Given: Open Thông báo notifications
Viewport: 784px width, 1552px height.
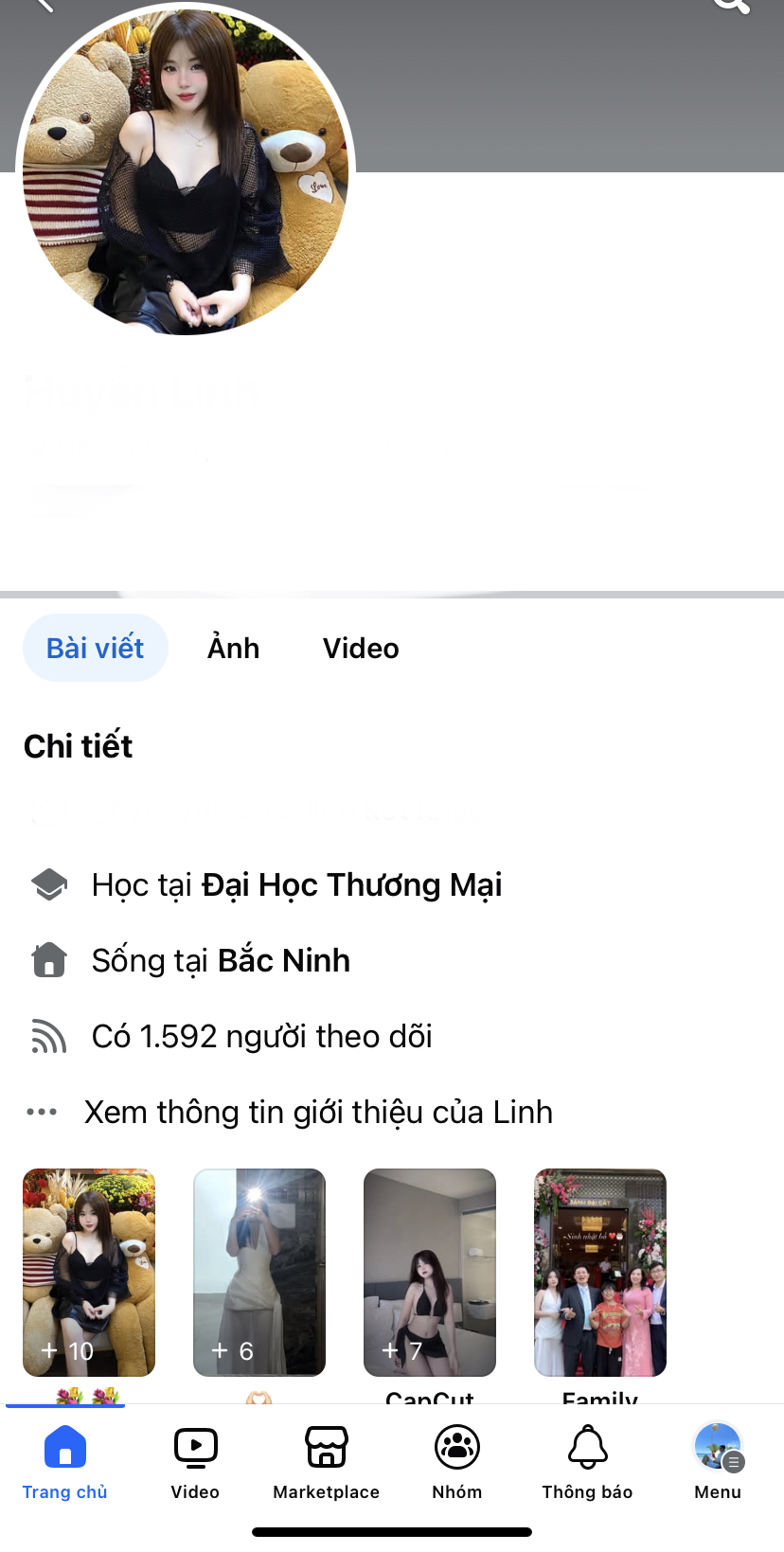Looking at the screenshot, I should 587,1463.
